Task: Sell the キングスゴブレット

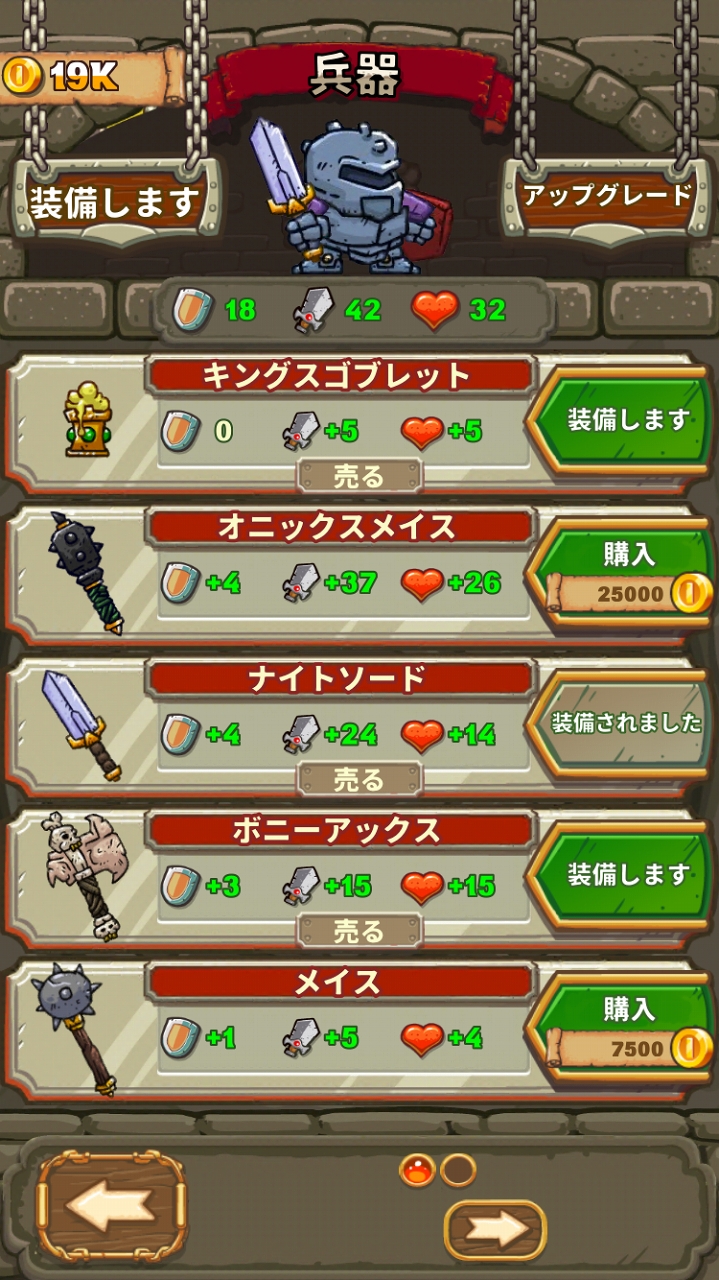Action: tap(359, 476)
